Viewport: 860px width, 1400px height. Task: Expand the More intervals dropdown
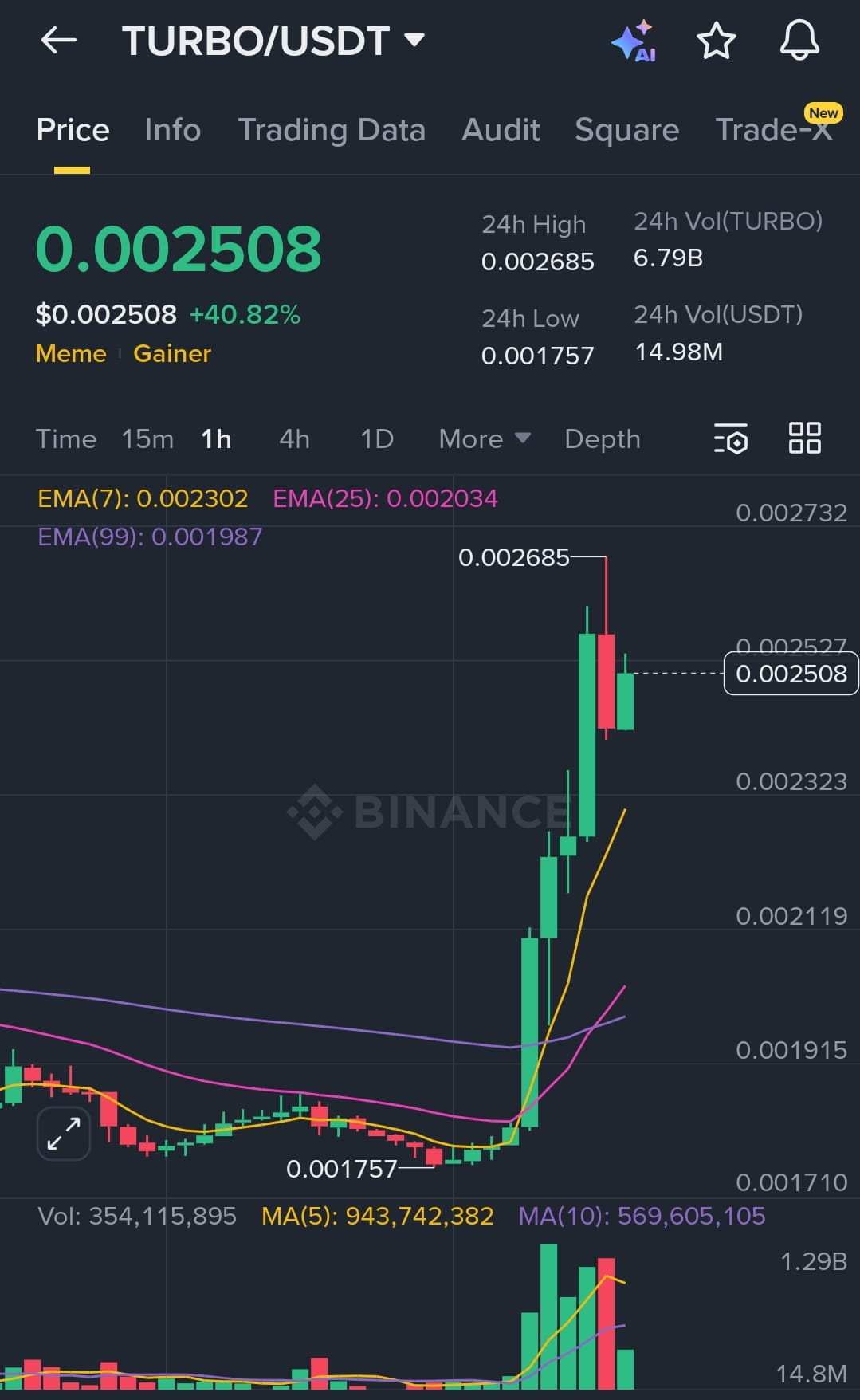pyautogui.click(x=484, y=438)
